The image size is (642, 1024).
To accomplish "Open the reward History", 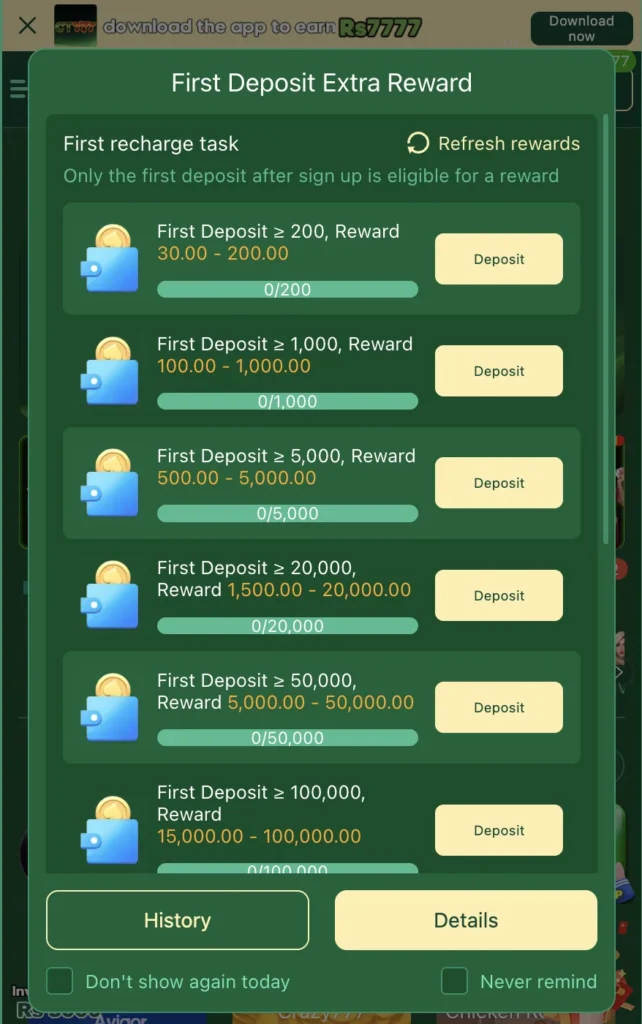I will pyautogui.click(x=177, y=920).
